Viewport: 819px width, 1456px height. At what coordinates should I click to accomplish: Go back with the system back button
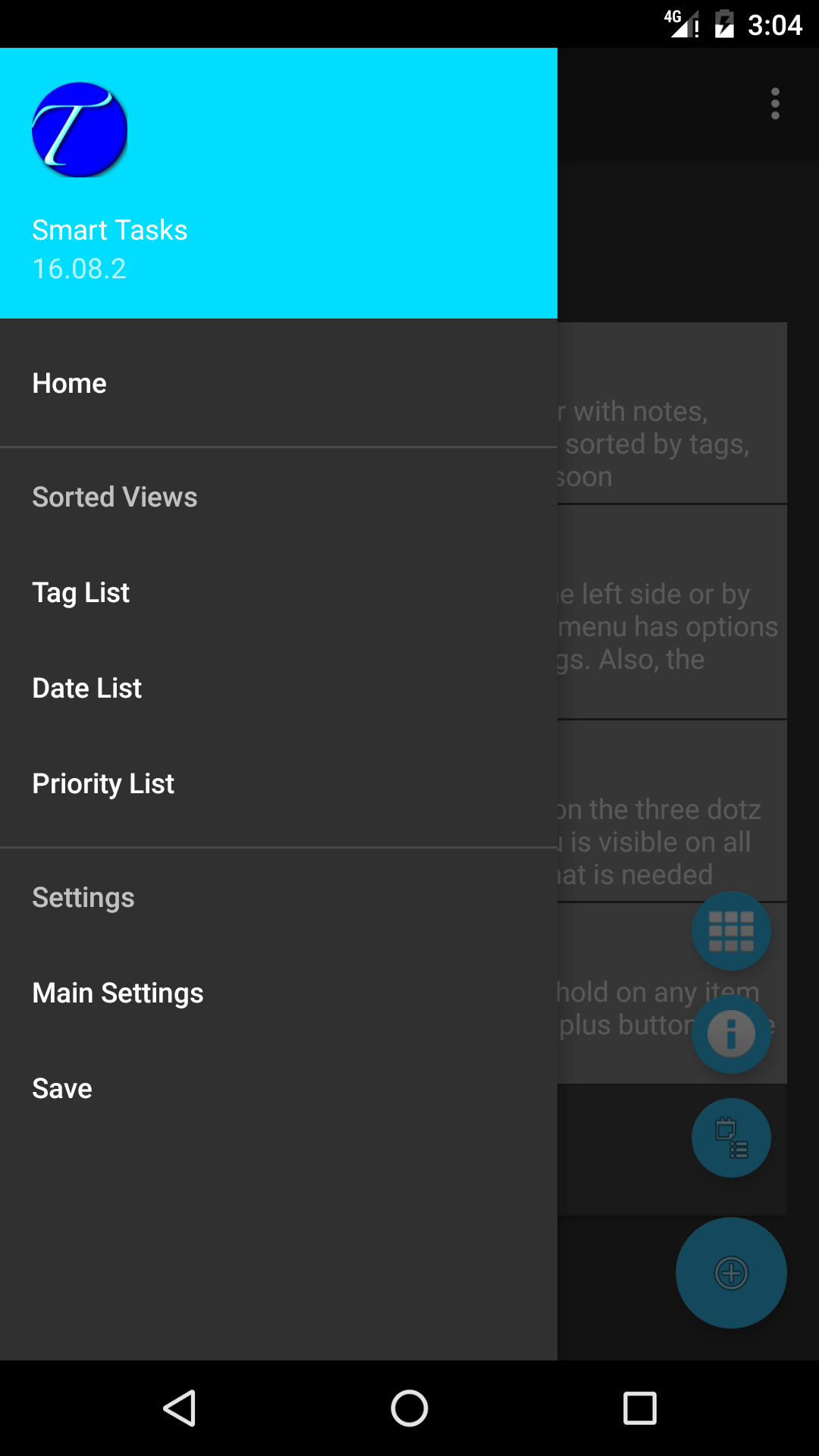(180, 1408)
